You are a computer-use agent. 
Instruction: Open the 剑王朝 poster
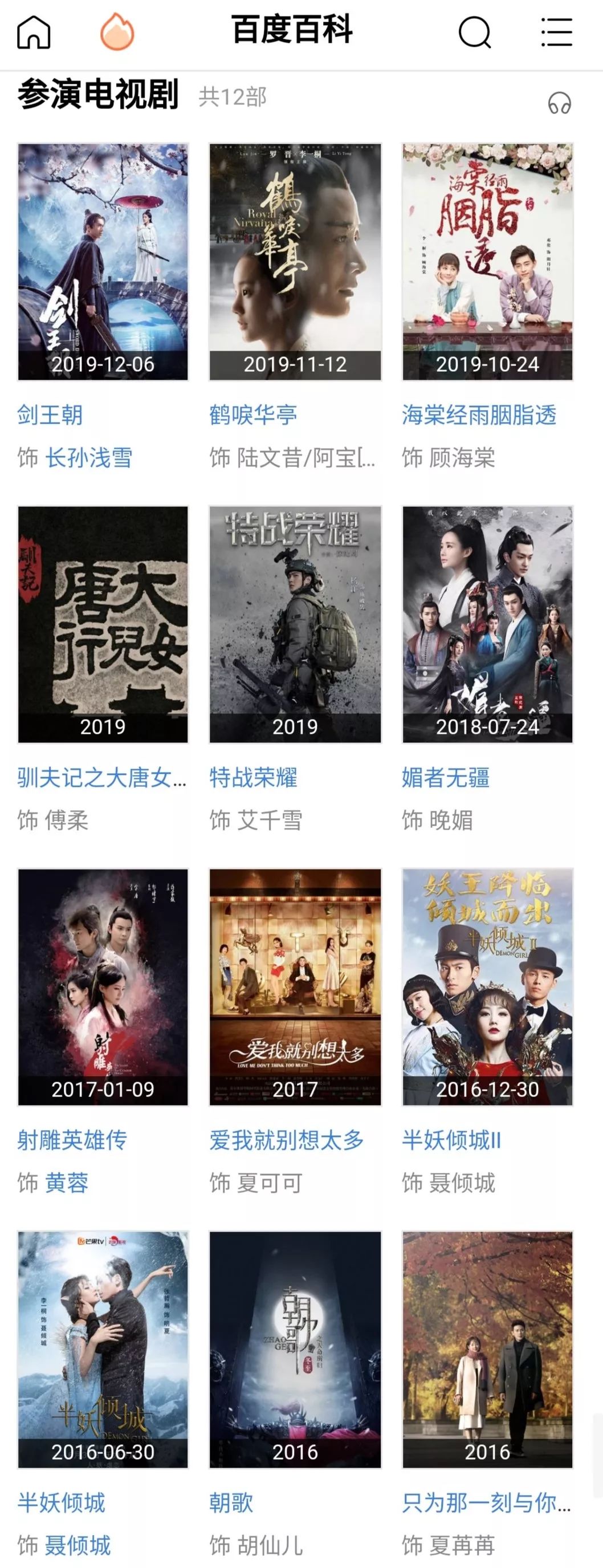[x=103, y=262]
